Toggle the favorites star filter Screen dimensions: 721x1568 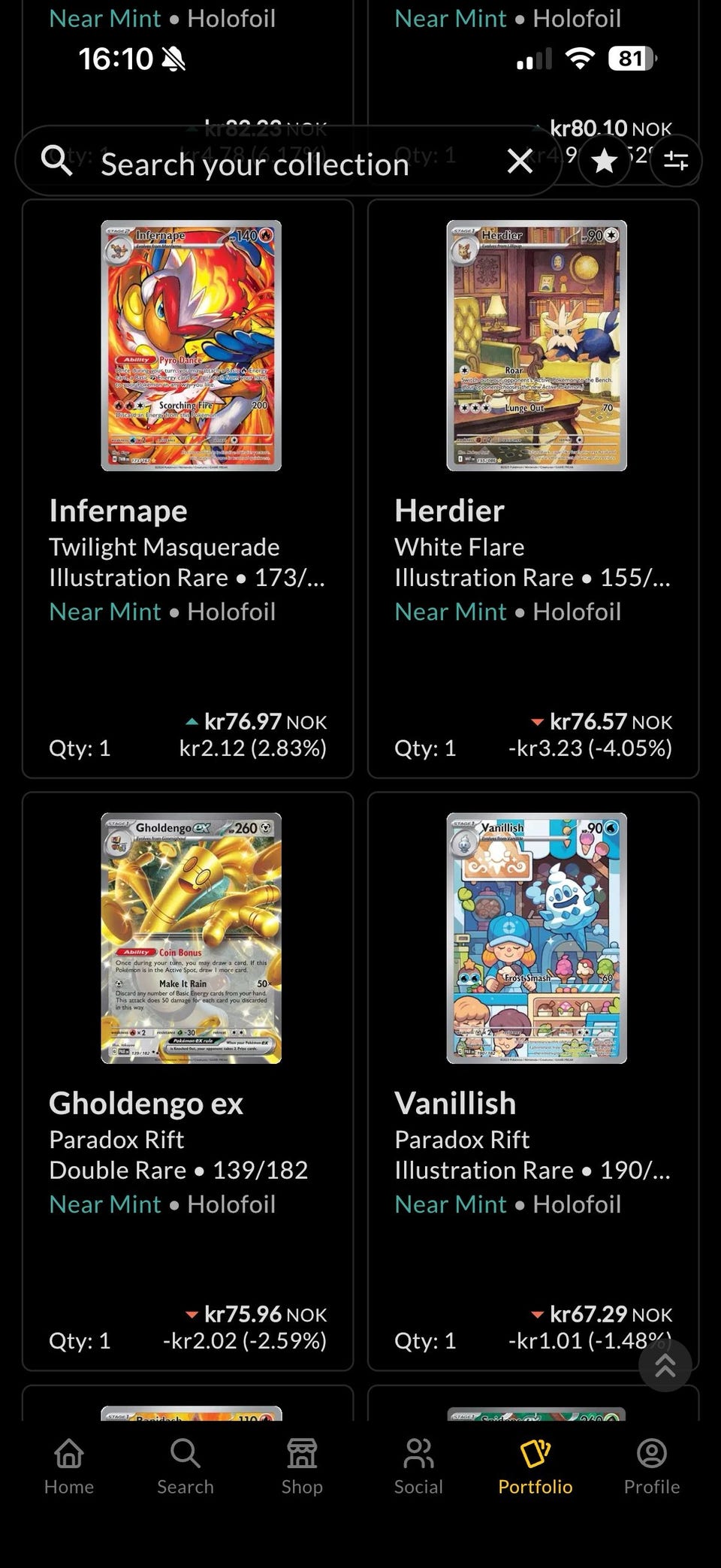pos(604,160)
